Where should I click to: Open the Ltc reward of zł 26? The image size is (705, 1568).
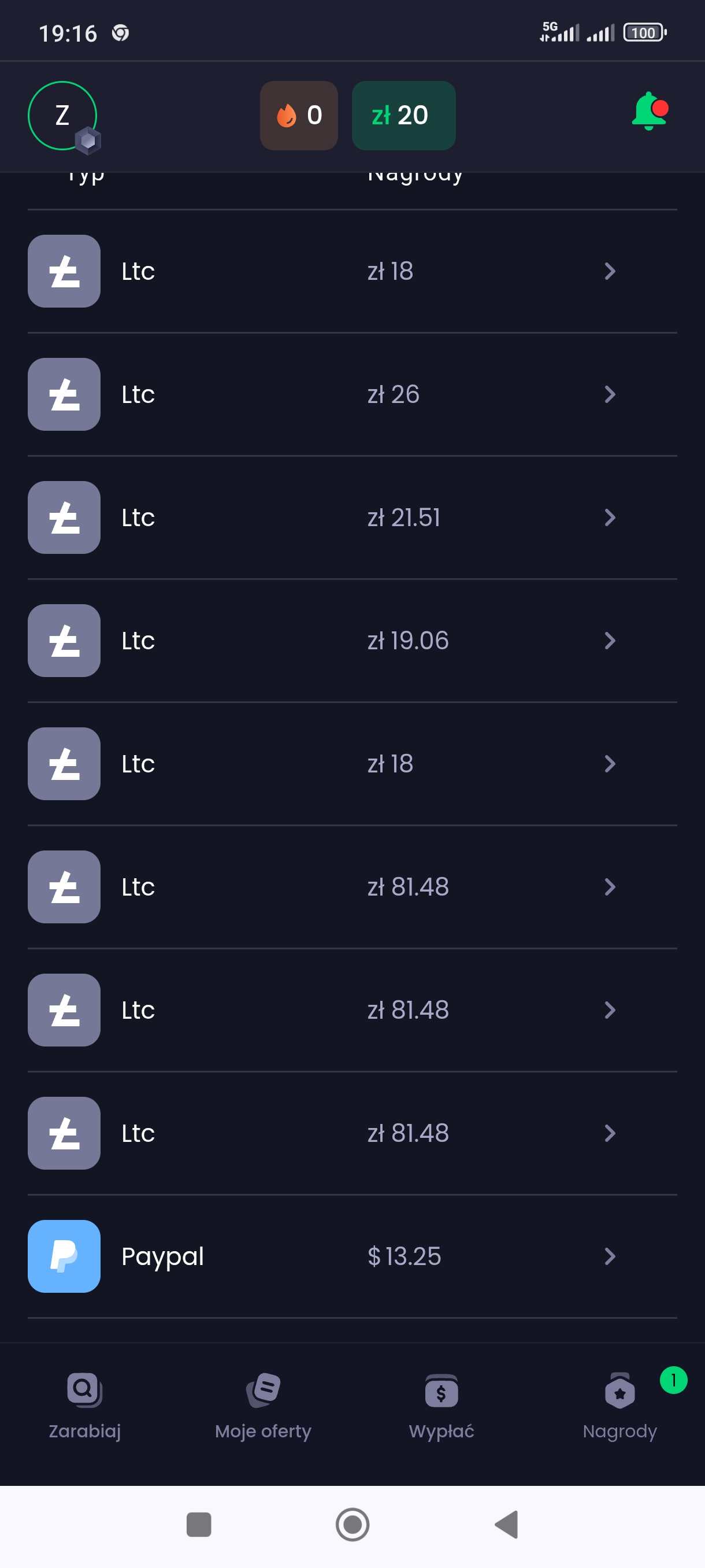(351, 394)
